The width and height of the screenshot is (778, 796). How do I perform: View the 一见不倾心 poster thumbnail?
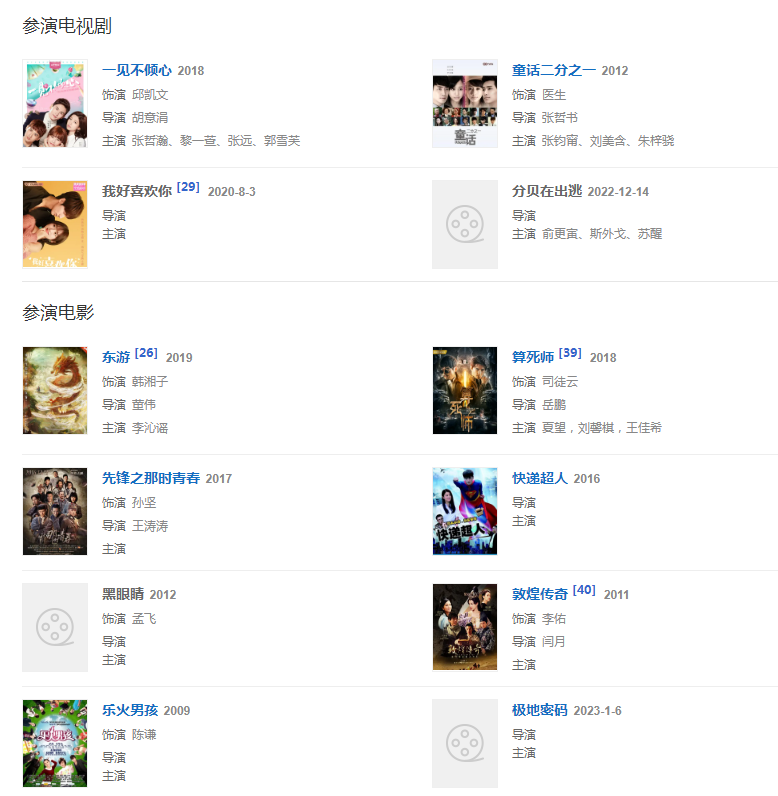click(x=55, y=103)
